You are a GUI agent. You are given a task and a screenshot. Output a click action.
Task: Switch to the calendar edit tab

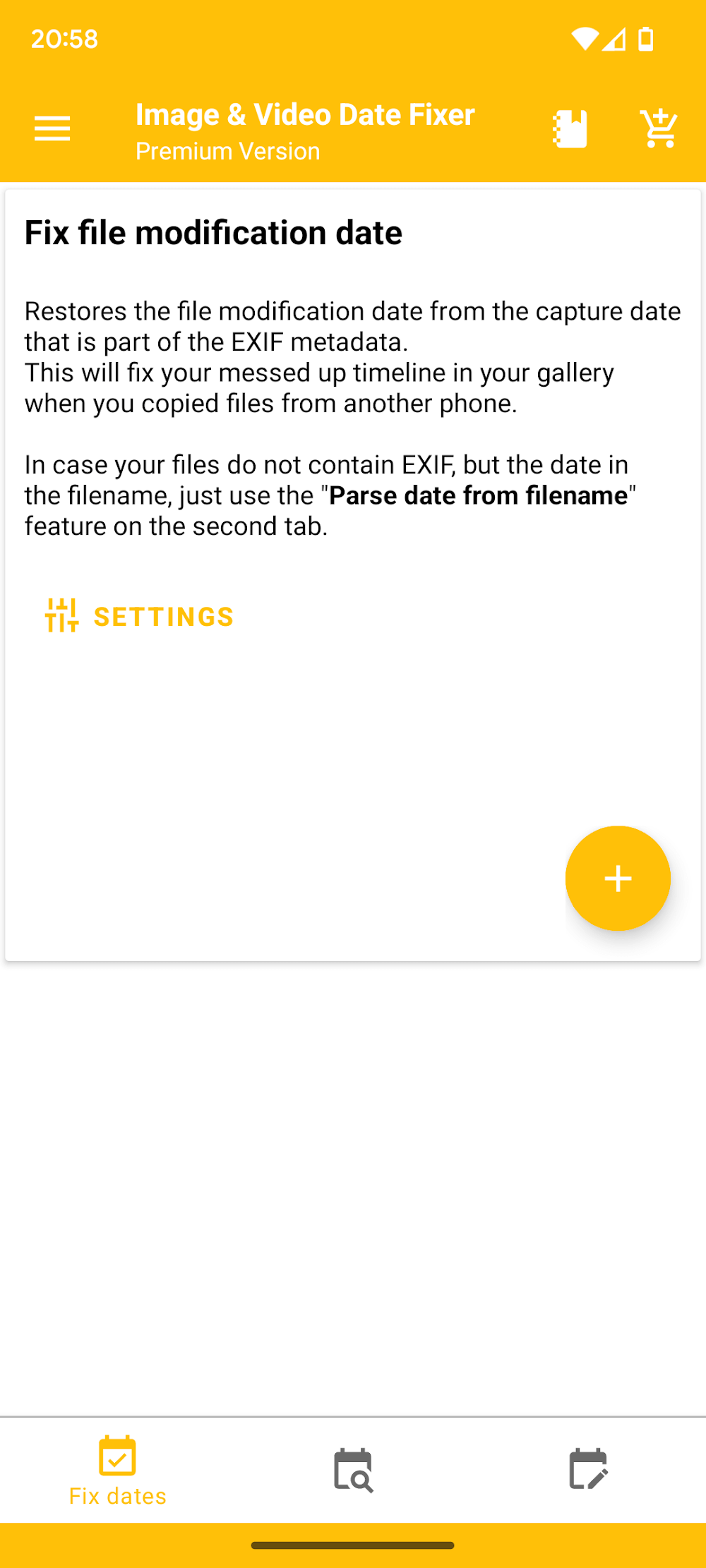(x=588, y=1470)
